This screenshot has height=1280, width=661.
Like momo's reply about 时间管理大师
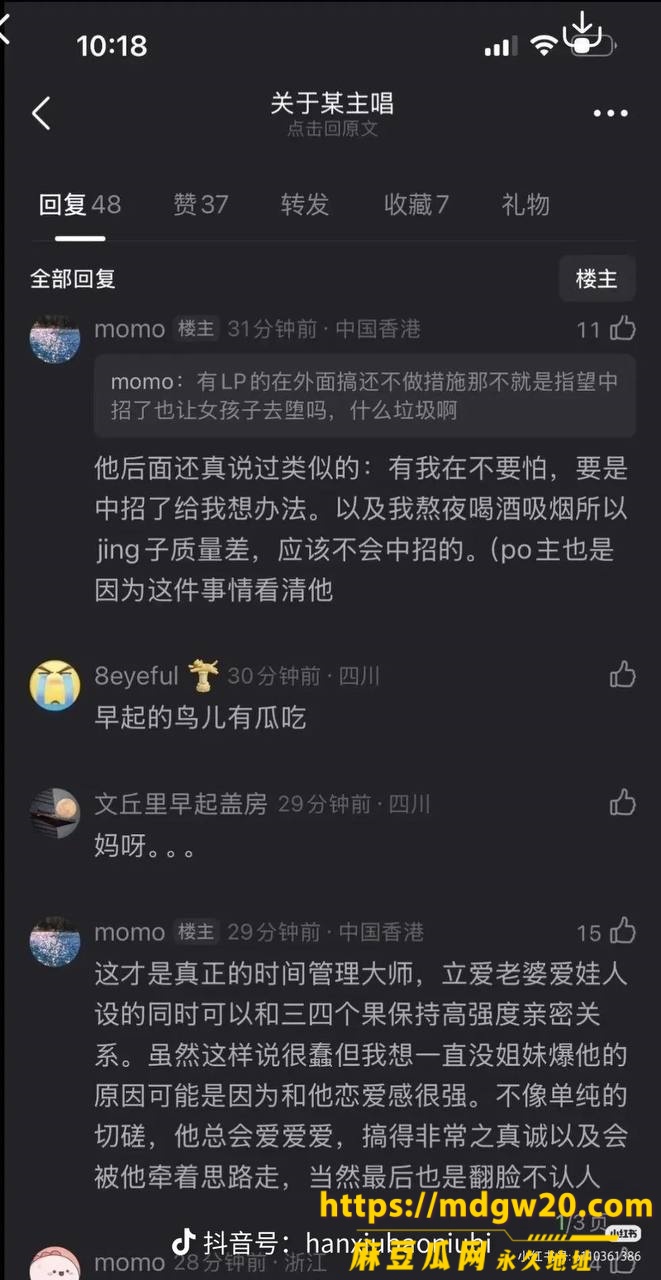[623, 931]
